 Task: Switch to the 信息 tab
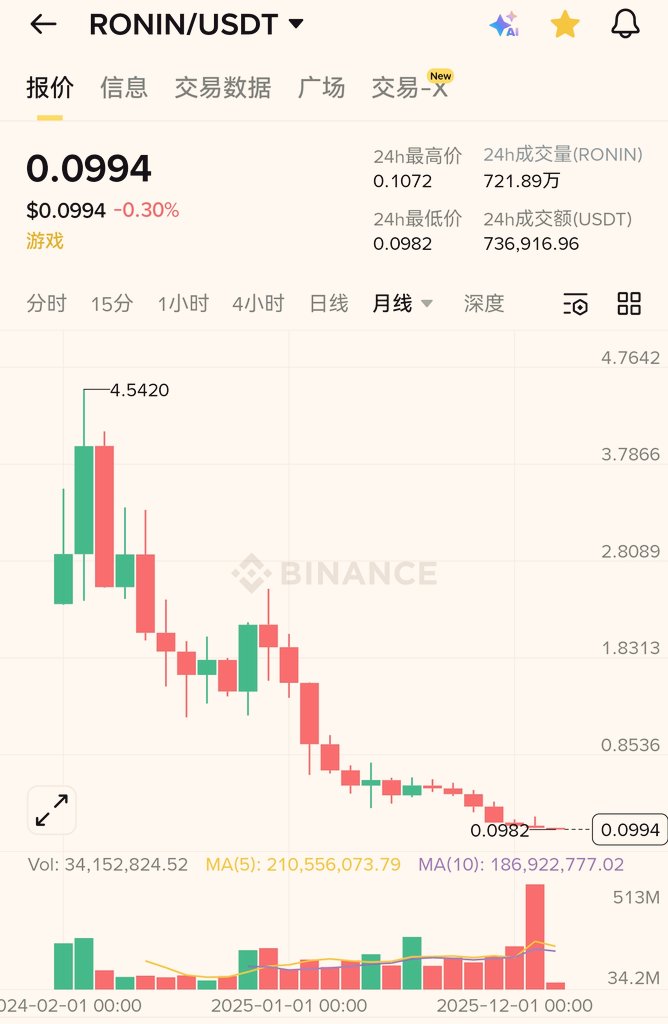(124, 88)
